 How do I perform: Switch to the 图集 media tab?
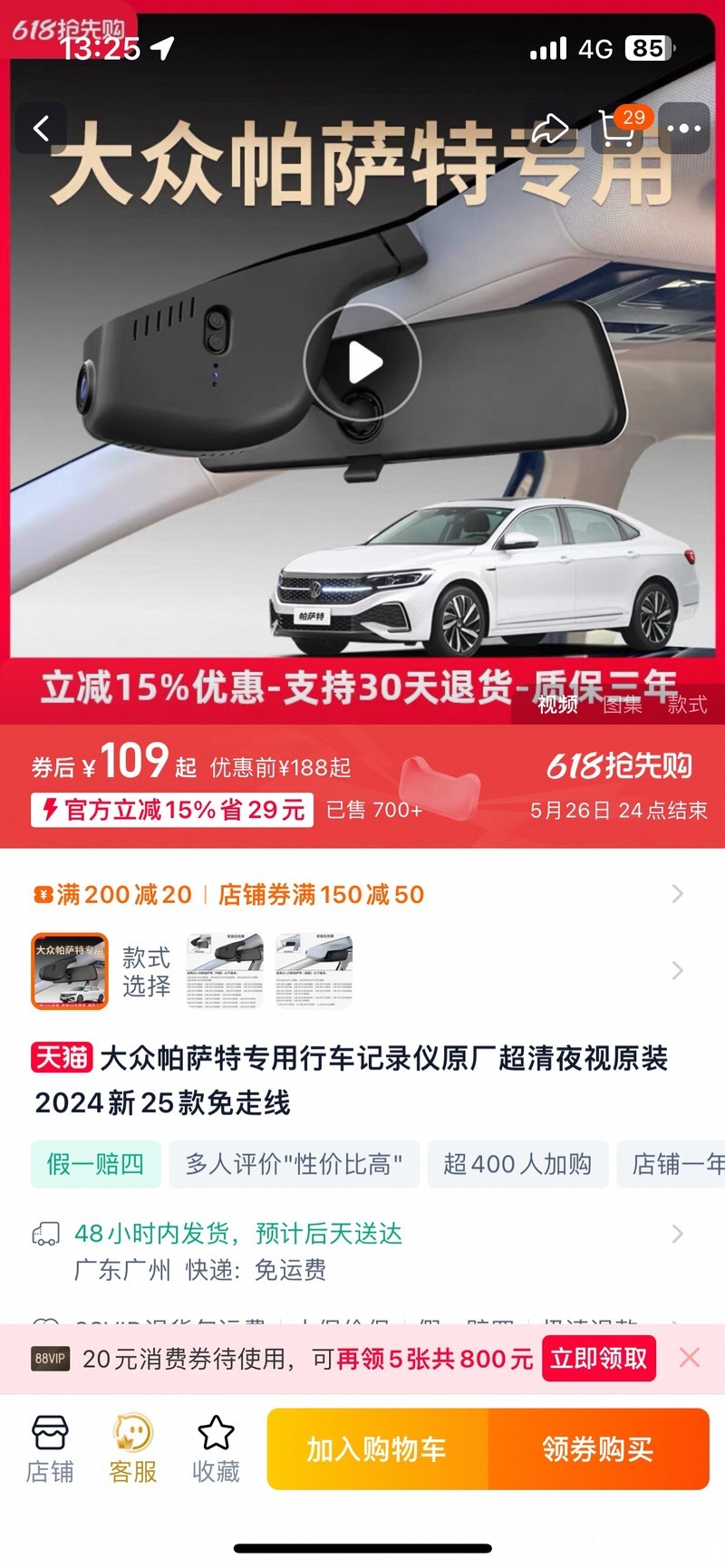[623, 705]
